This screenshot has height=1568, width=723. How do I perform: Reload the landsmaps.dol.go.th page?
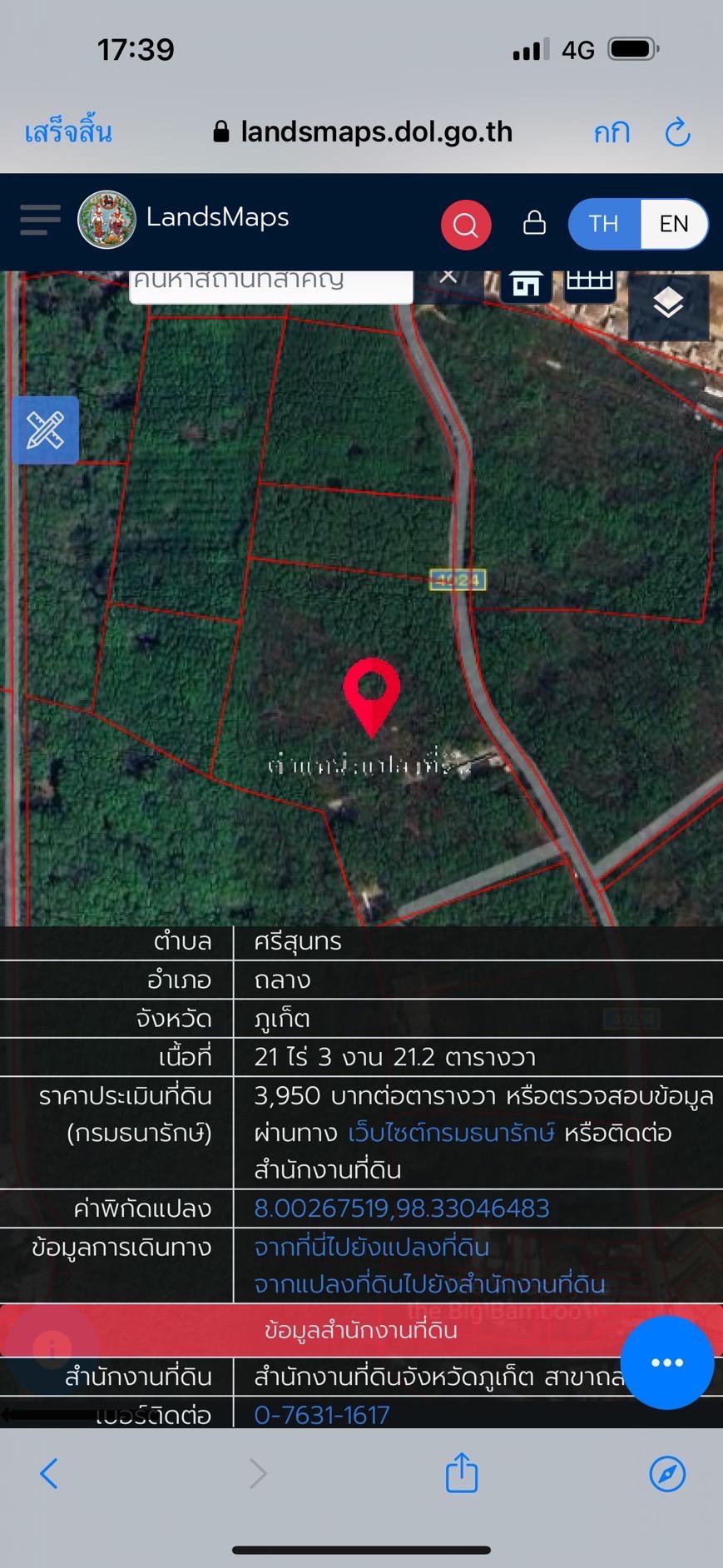(678, 131)
